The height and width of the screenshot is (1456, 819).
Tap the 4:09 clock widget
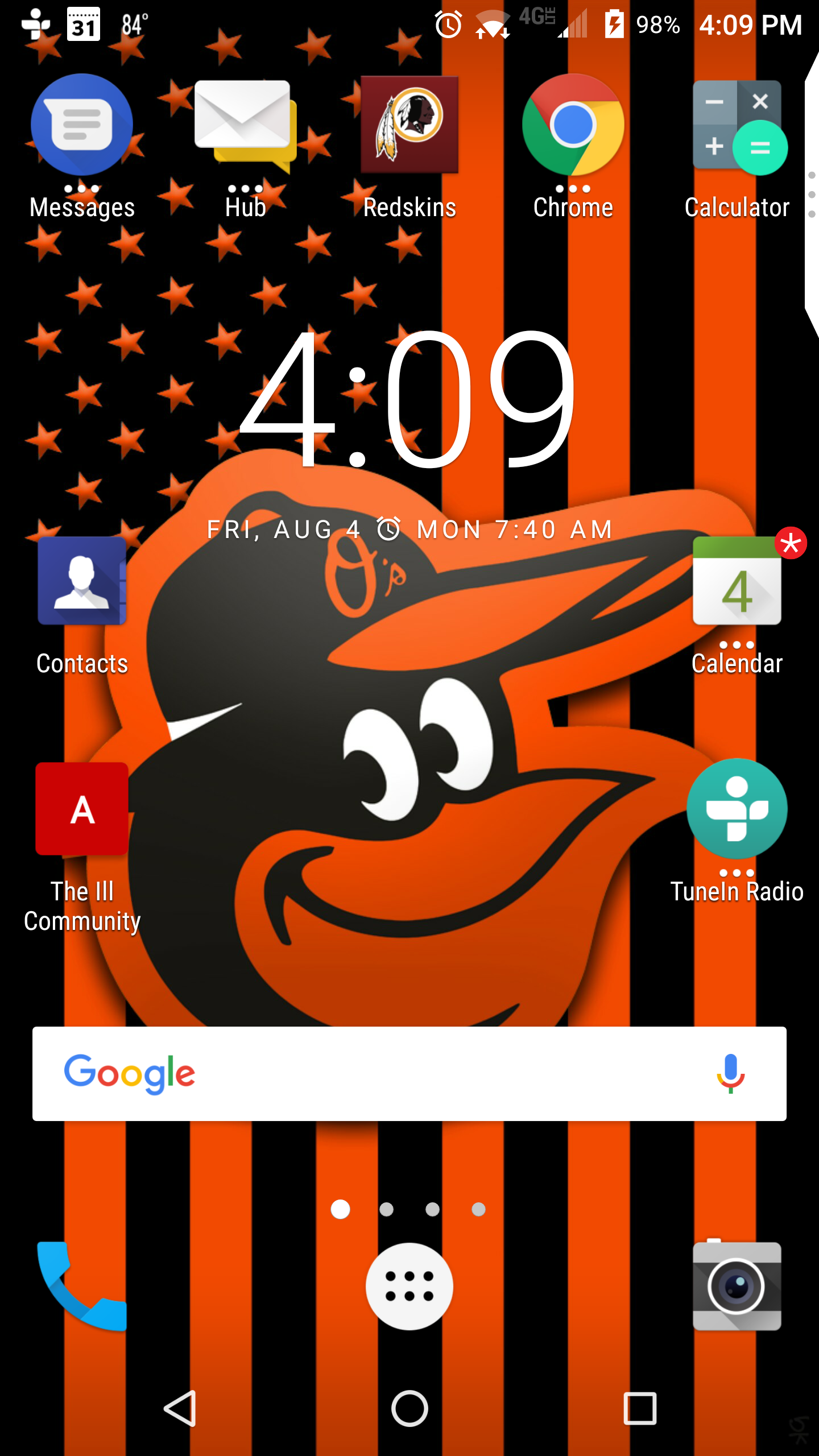(x=408, y=398)
